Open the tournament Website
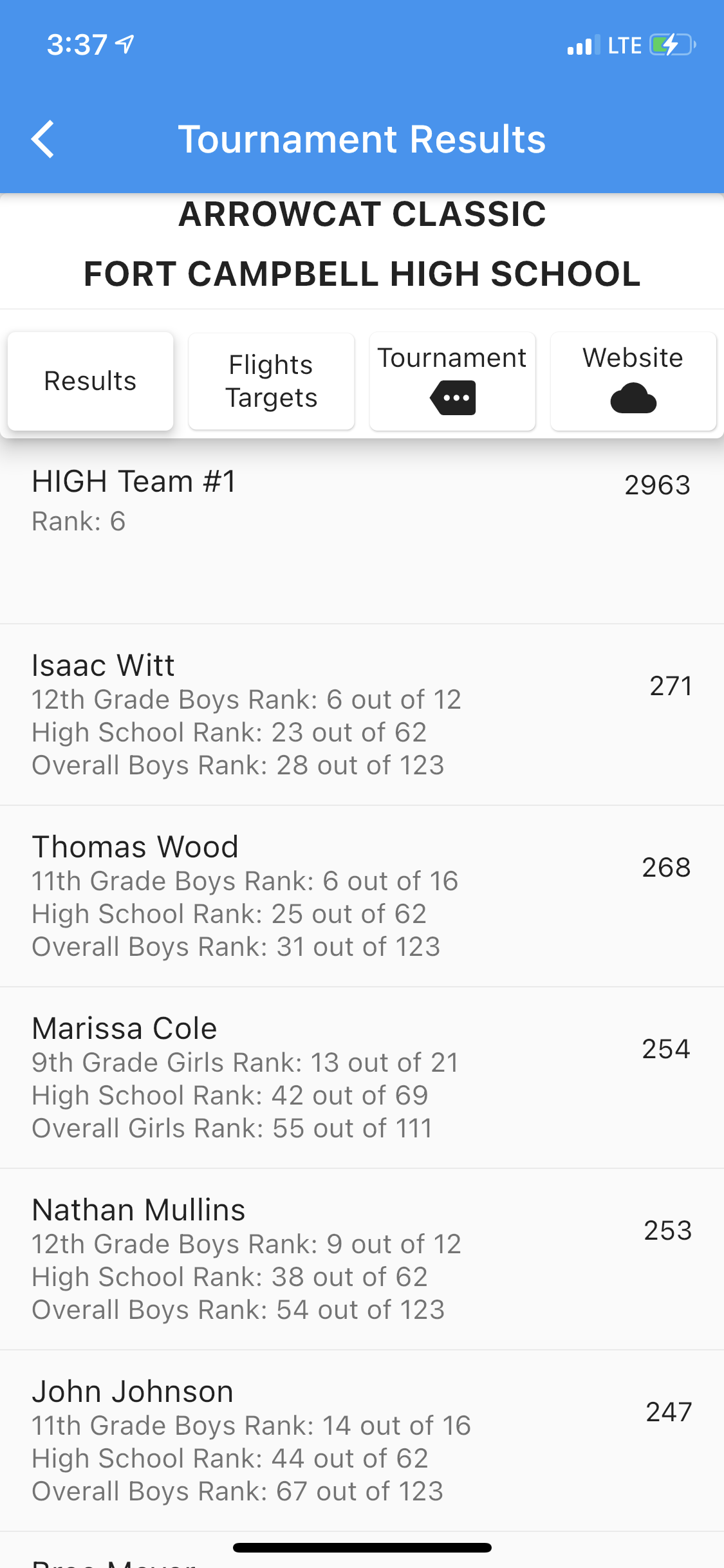 633,381
